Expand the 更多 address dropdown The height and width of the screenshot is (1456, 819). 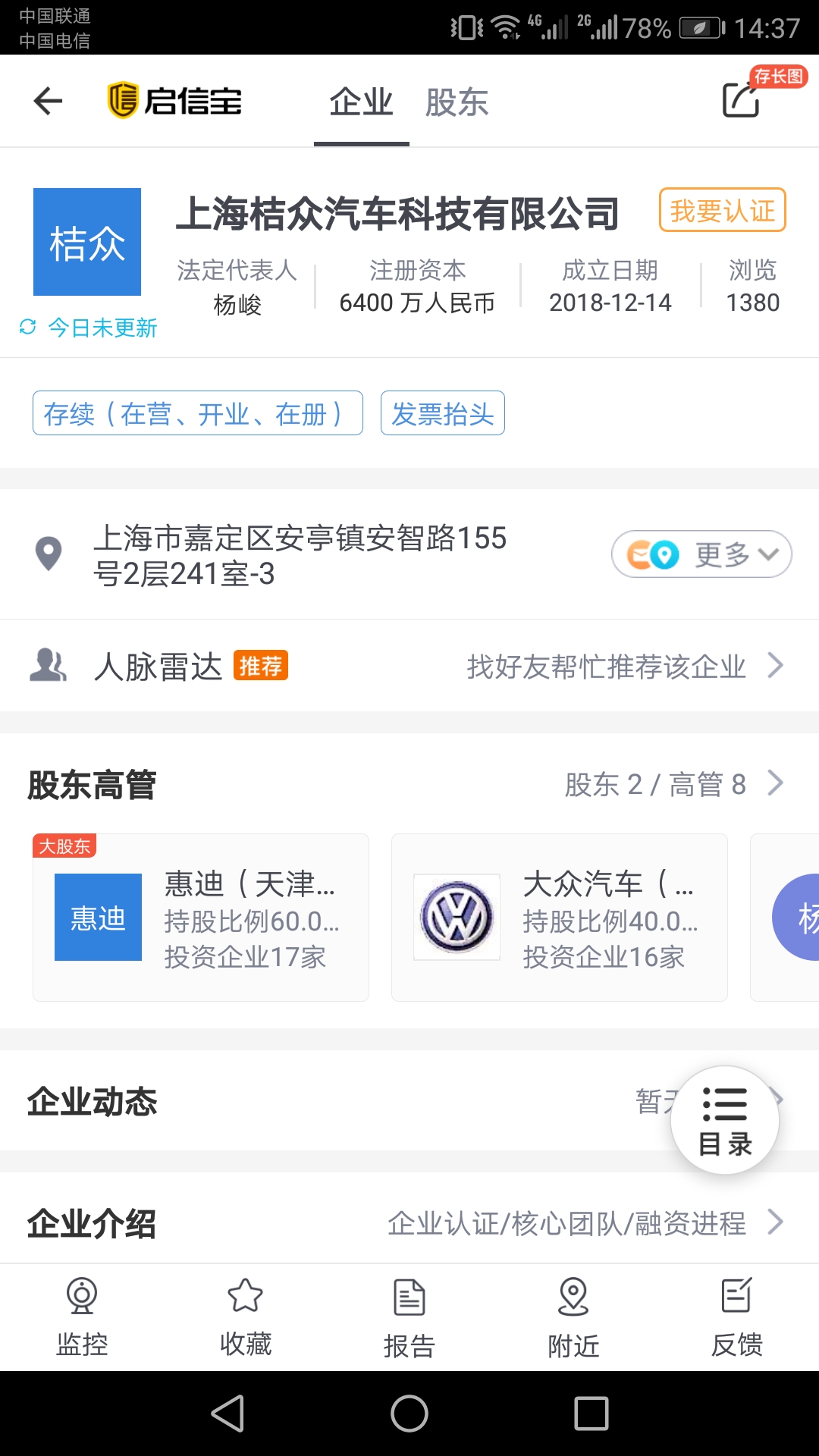(701, 554)
